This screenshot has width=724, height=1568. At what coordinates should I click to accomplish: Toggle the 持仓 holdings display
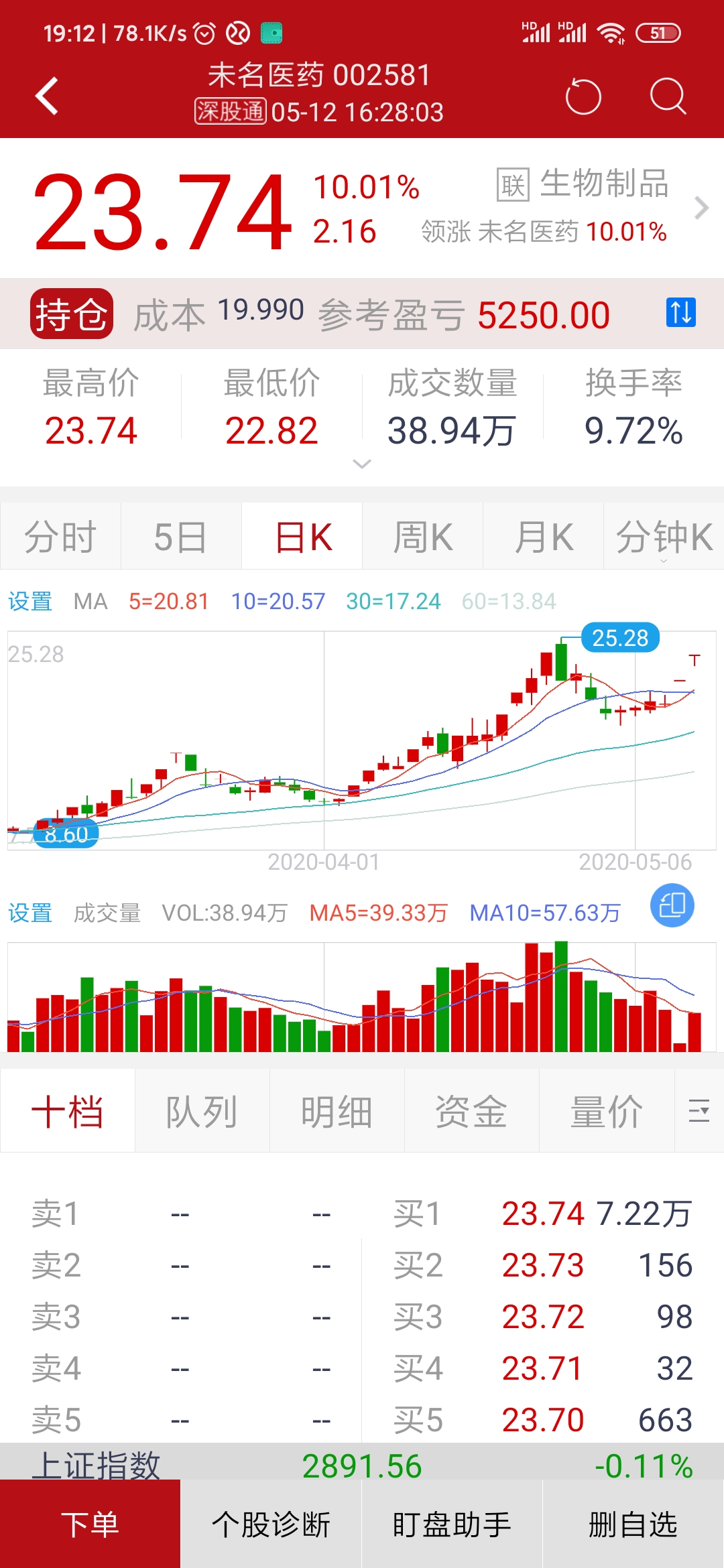coord(71,313)
